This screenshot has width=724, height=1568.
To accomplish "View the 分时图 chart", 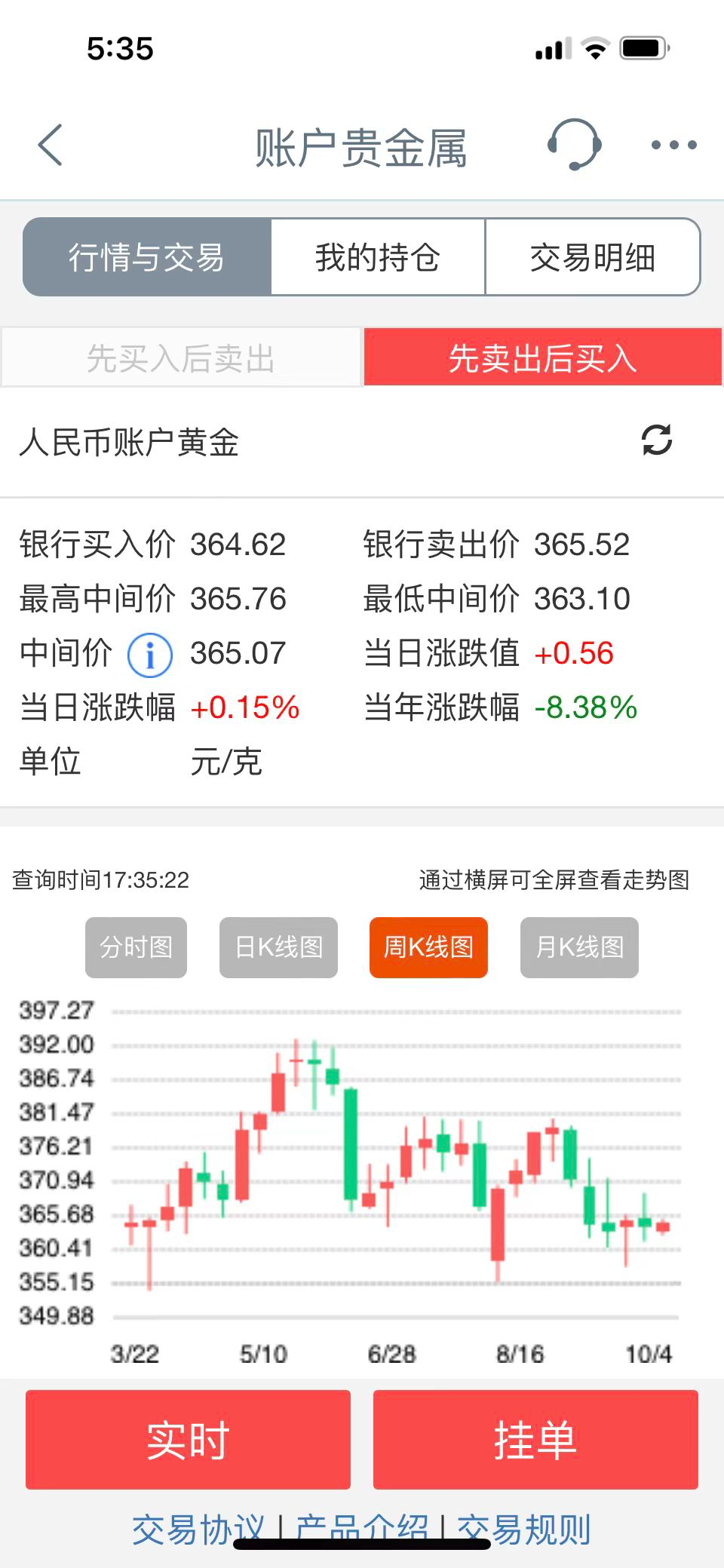I will [x=136, y=947].
